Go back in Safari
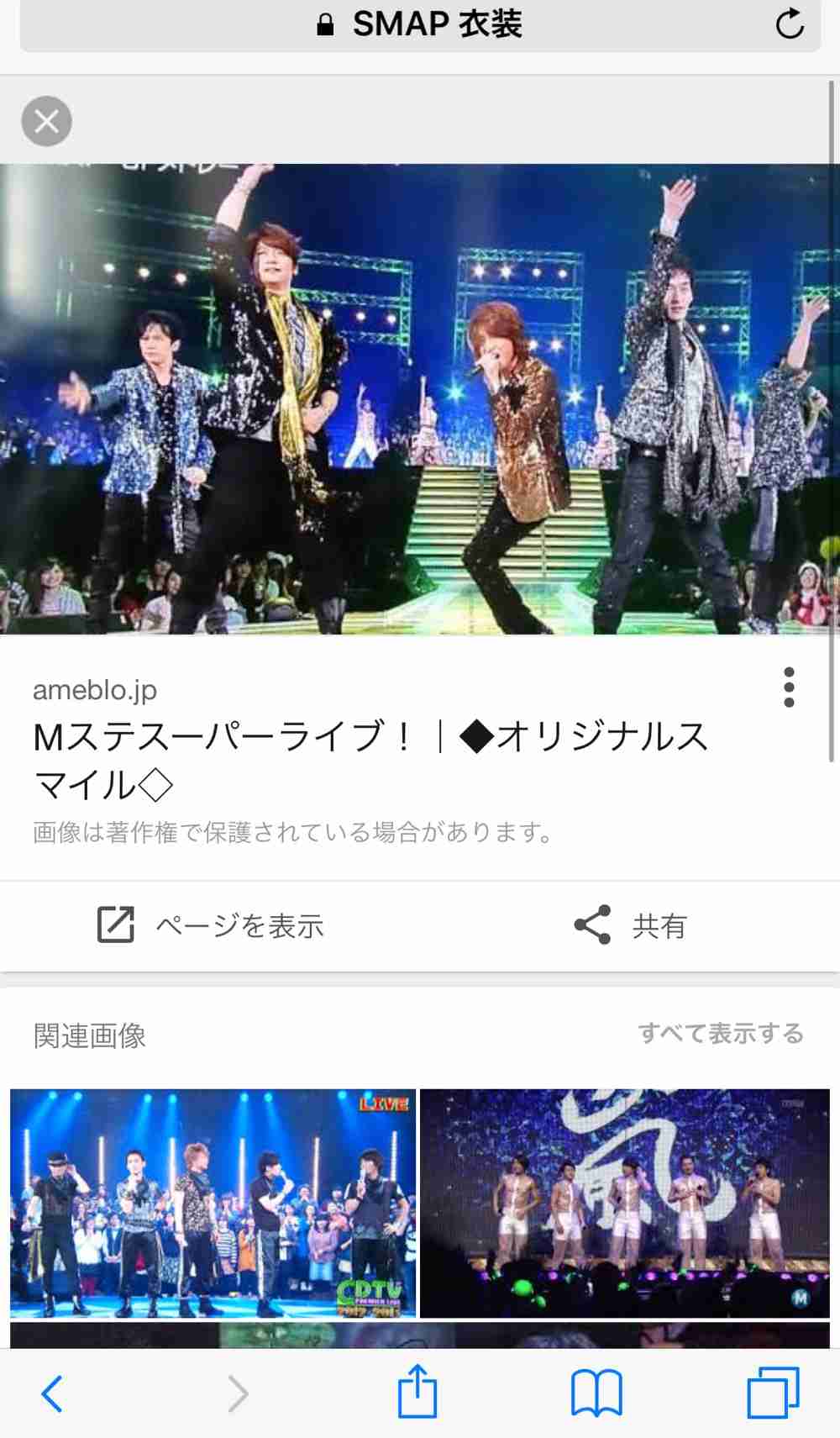The width and height of the screenshot is (840, 1438). [52, 1393]
